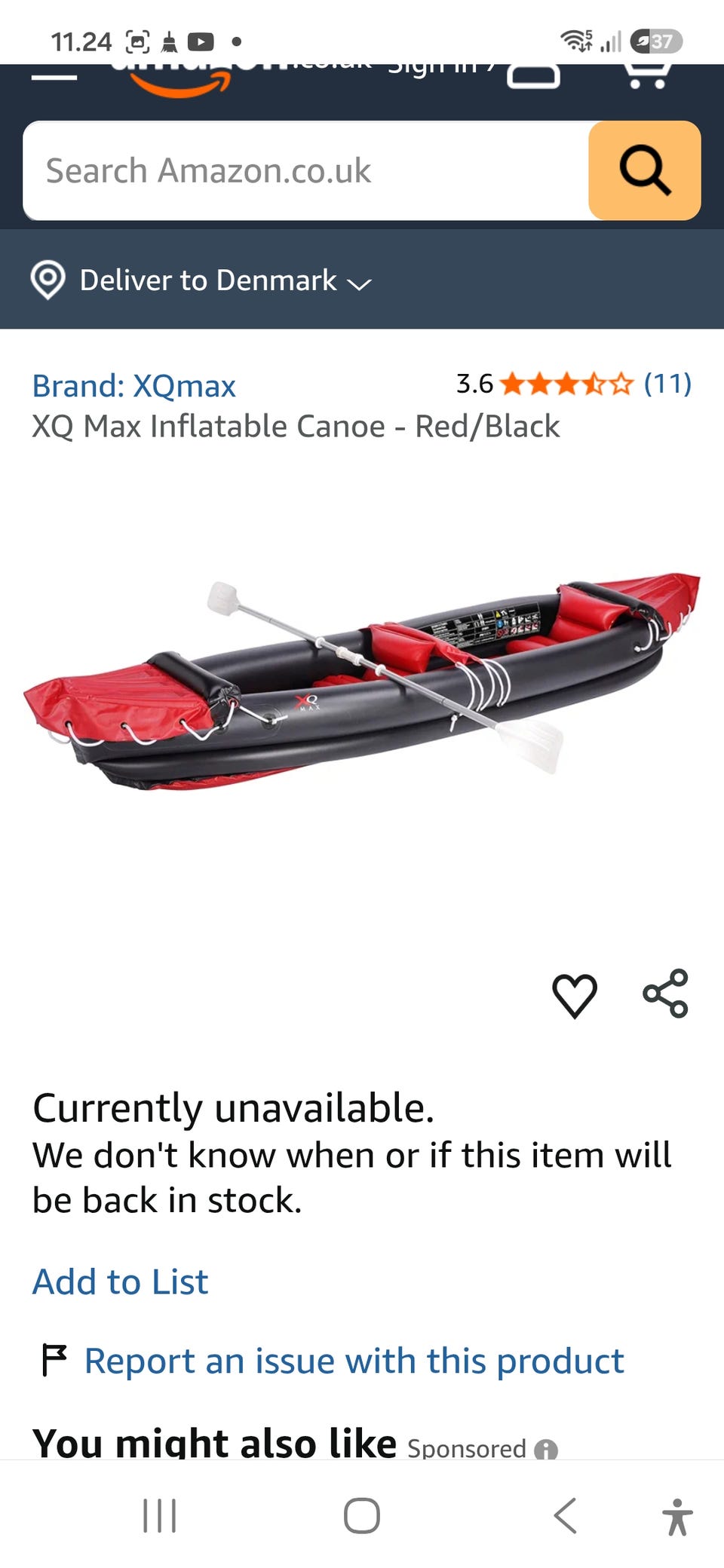Share this product
The height and width of the screenshot is (1568, 724).
[665, 994]
